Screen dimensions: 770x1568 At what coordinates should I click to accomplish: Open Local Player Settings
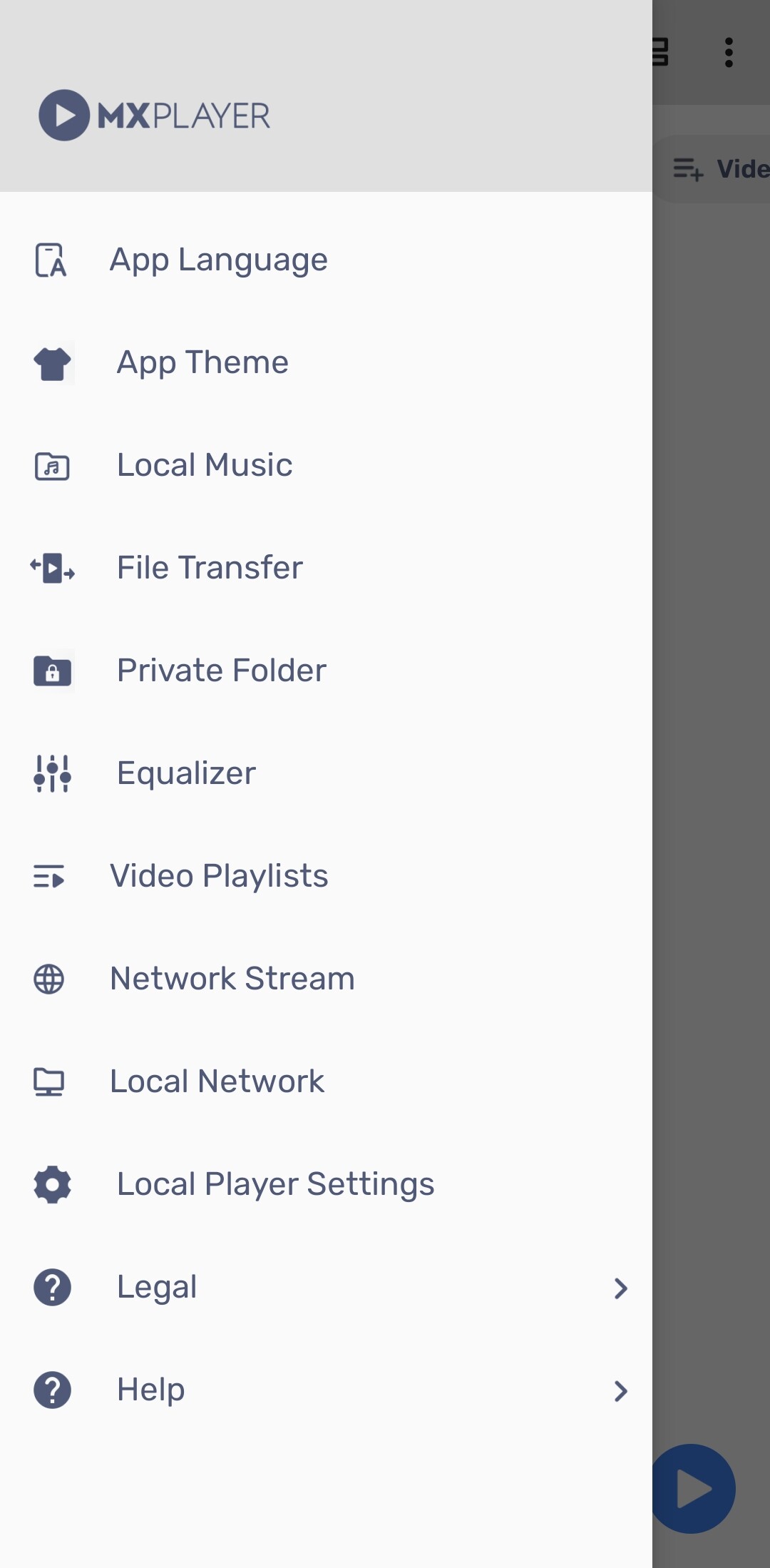(x=326, y=1184)
